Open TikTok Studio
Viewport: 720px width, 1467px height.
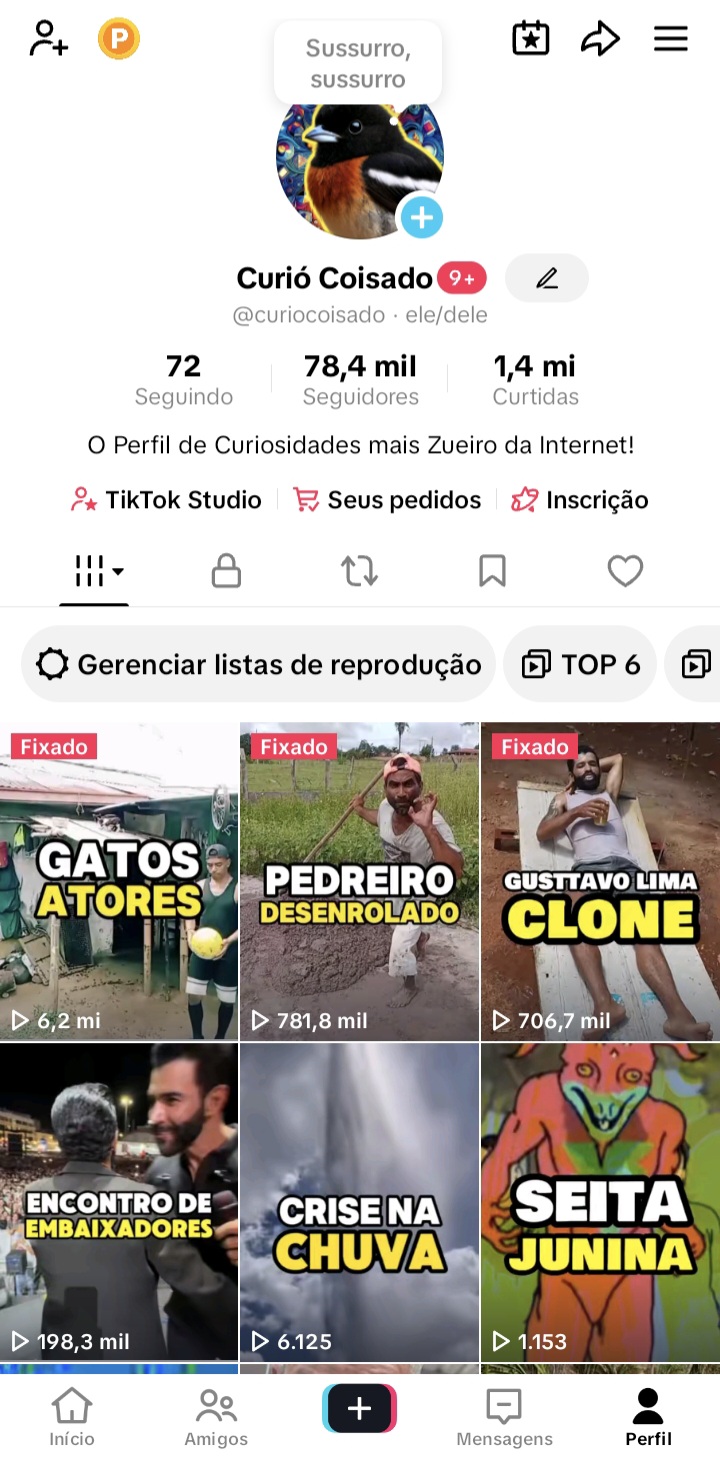(x=166, y=500)
